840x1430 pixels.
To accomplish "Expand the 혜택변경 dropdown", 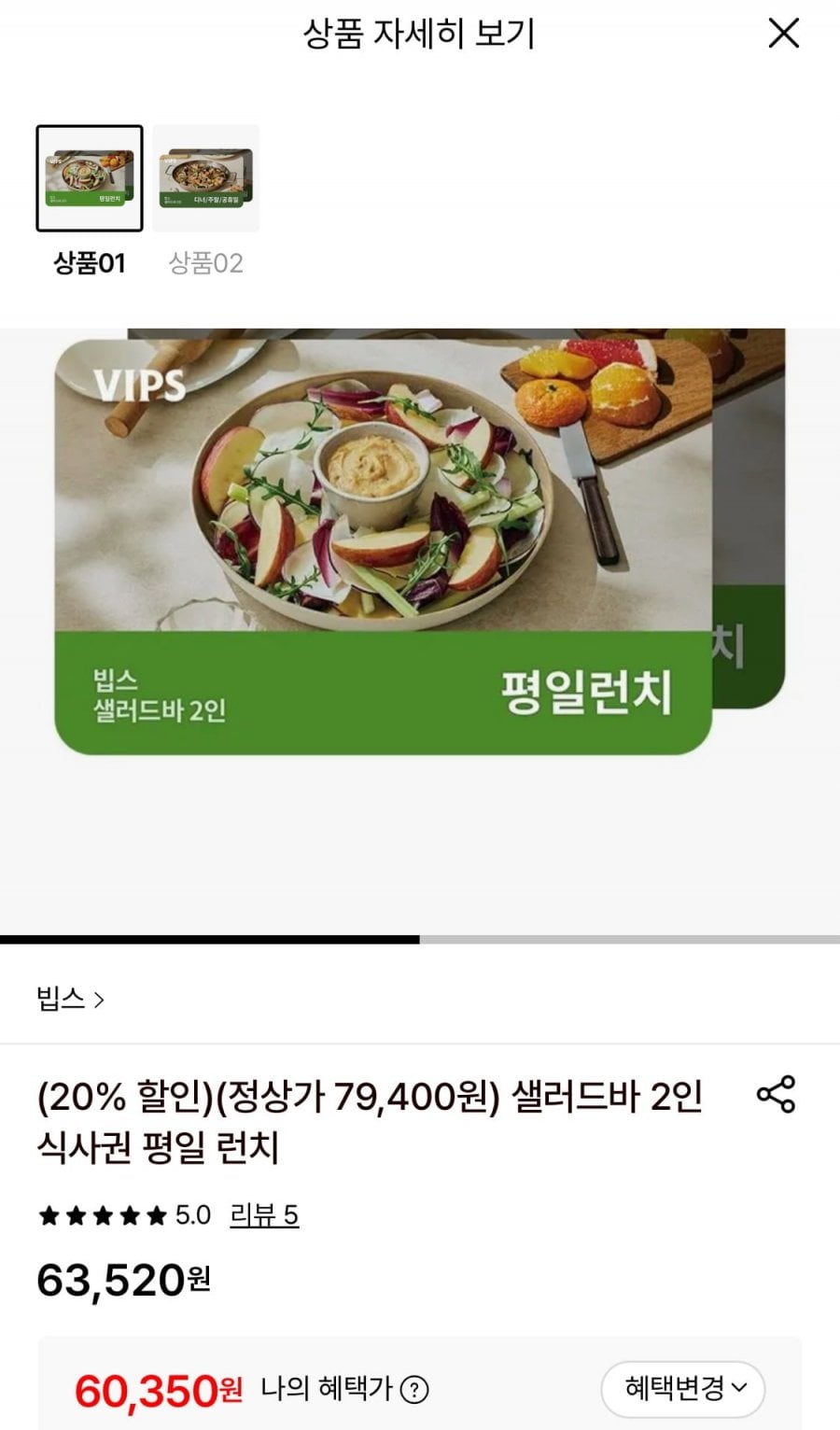I will [683, 1388].
